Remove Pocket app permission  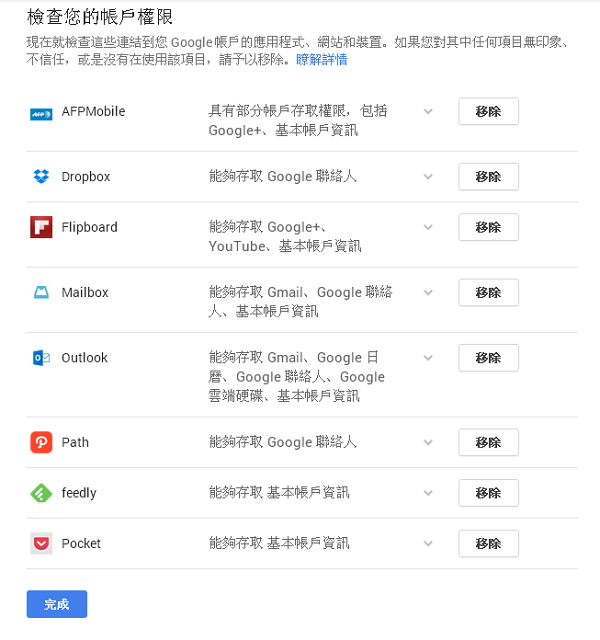[488, 543]
